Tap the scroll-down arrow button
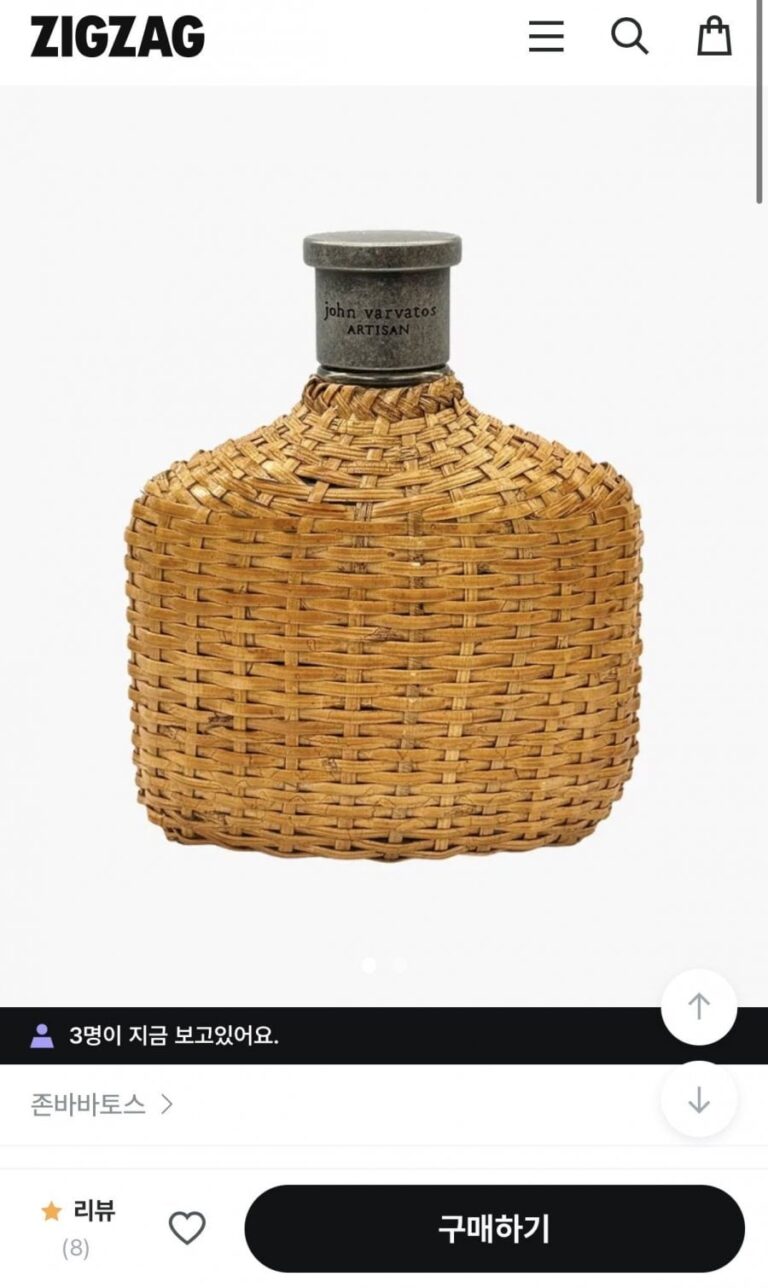768x1288 pixels. pyautogui.click(x=699, y=1100)
